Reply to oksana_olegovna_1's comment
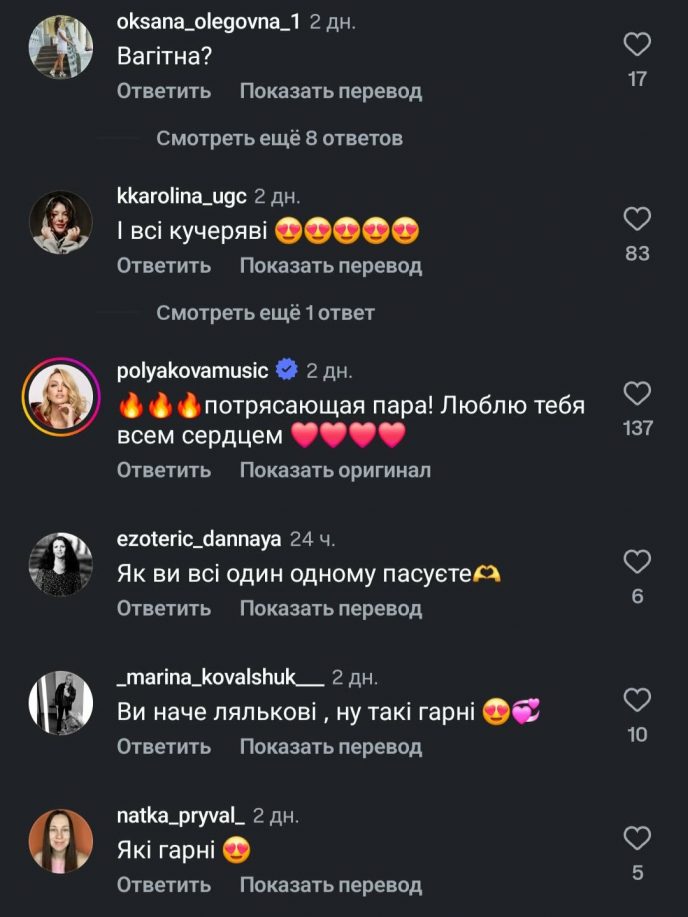The image size is (688, 917). [x=164, y=91]
